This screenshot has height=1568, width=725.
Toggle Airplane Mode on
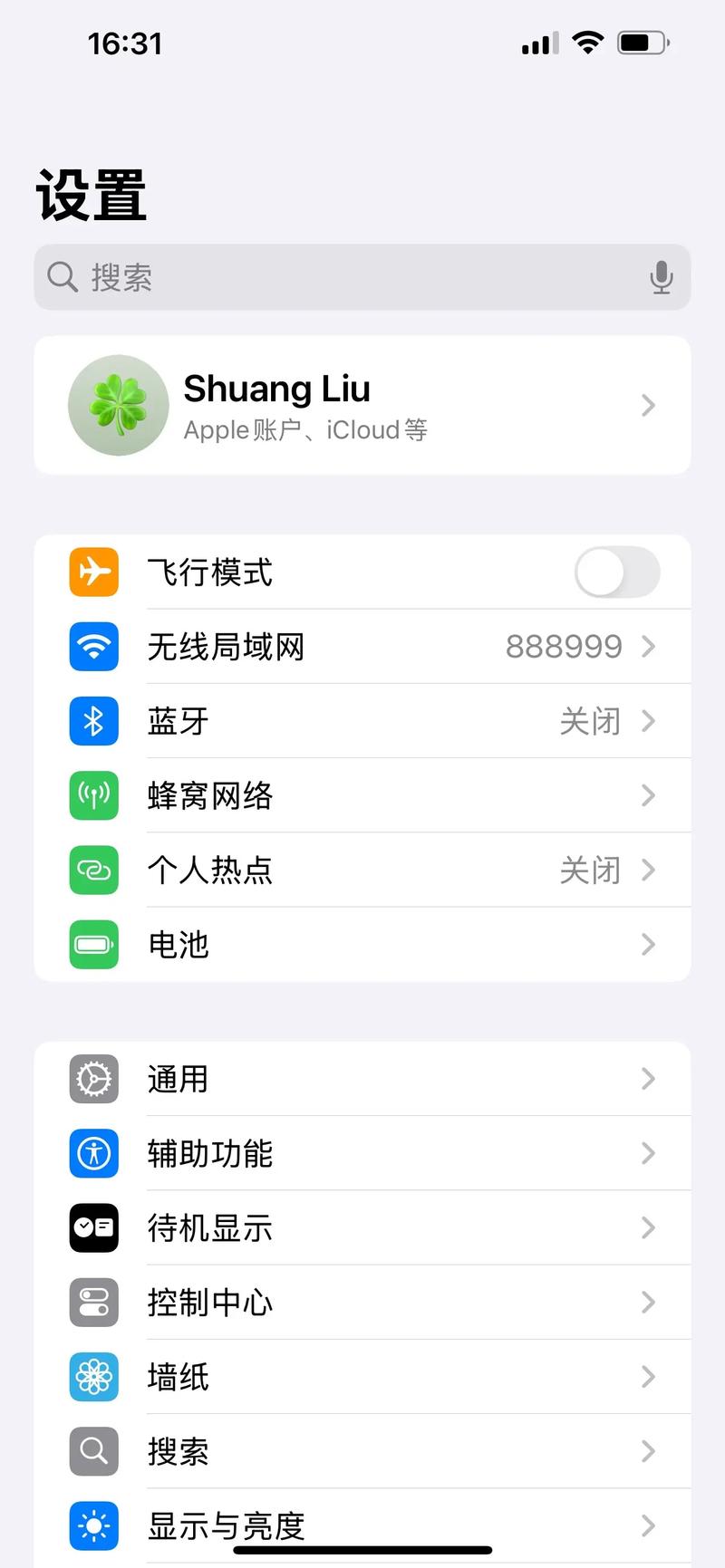[x=616, y=572]
